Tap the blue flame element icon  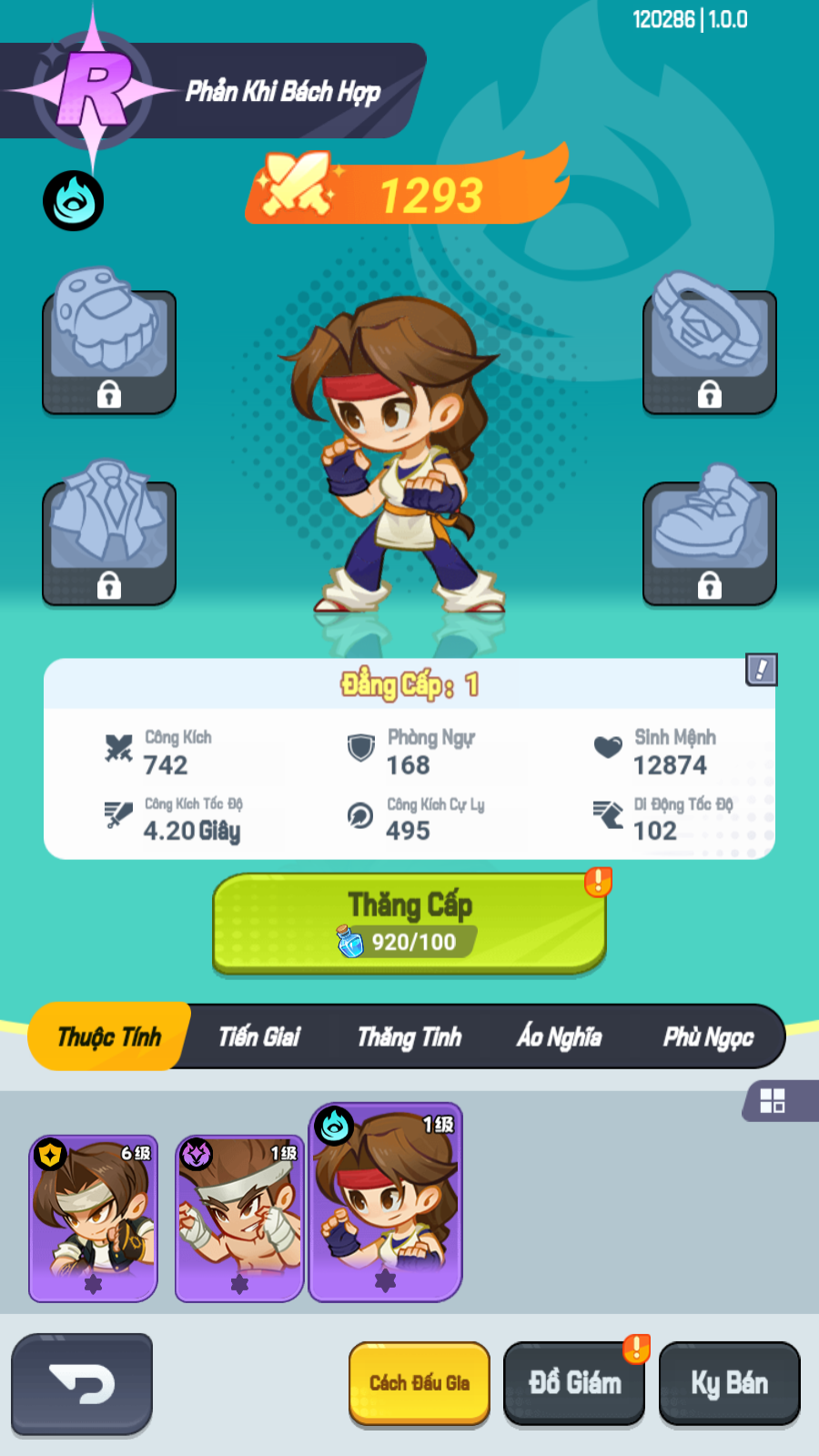click(74, 200)
